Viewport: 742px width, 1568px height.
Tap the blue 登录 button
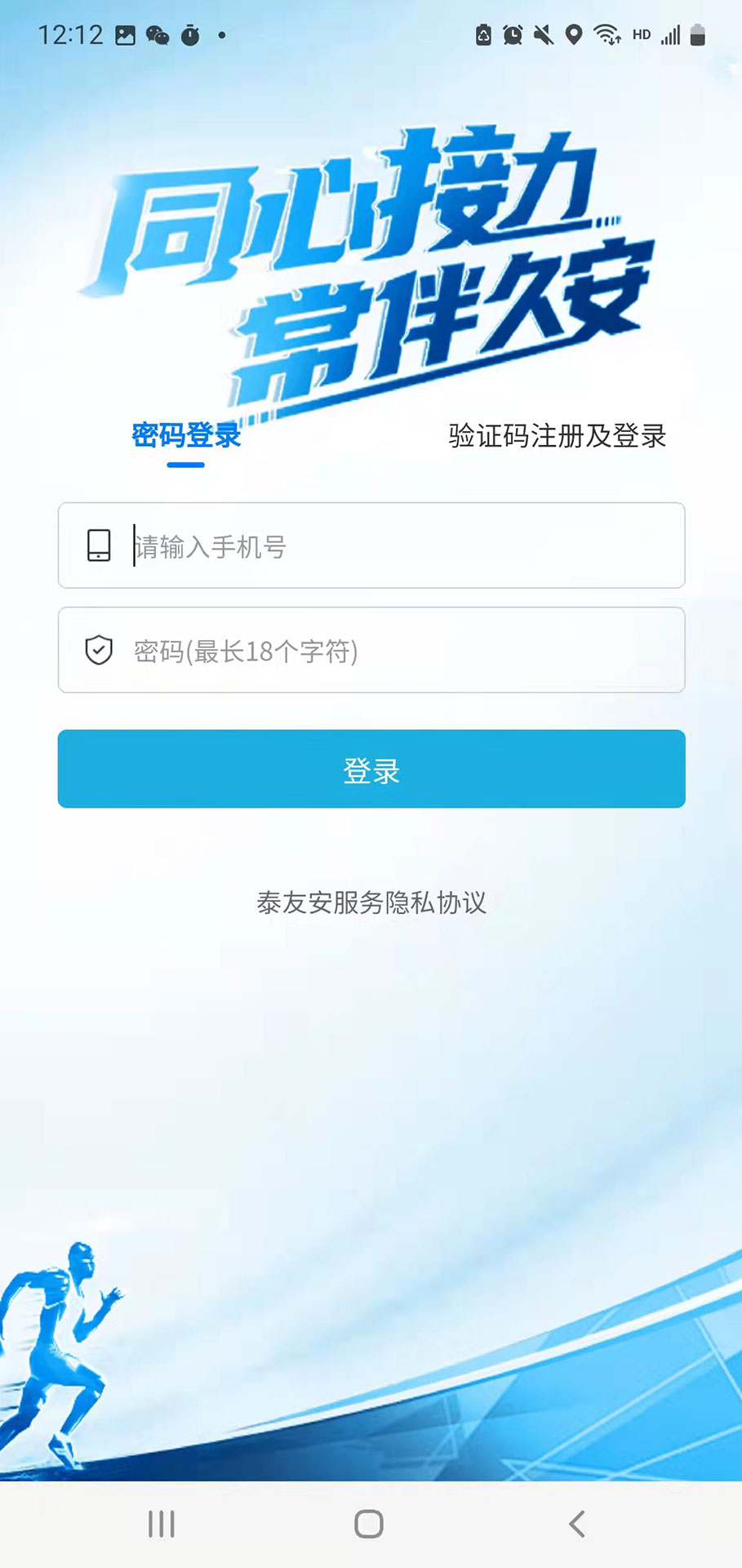(371, 769)
